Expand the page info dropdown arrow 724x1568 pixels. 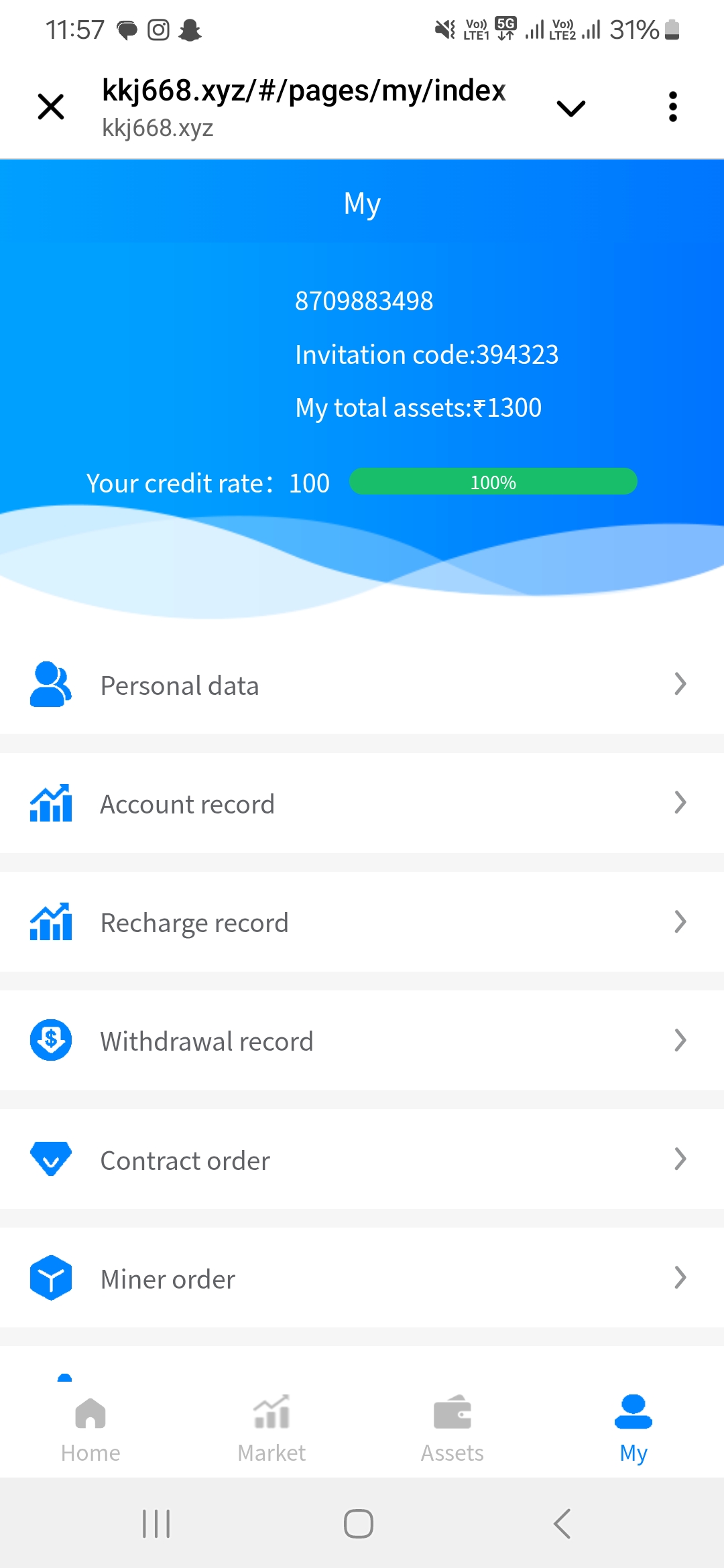tap(570, 108)
